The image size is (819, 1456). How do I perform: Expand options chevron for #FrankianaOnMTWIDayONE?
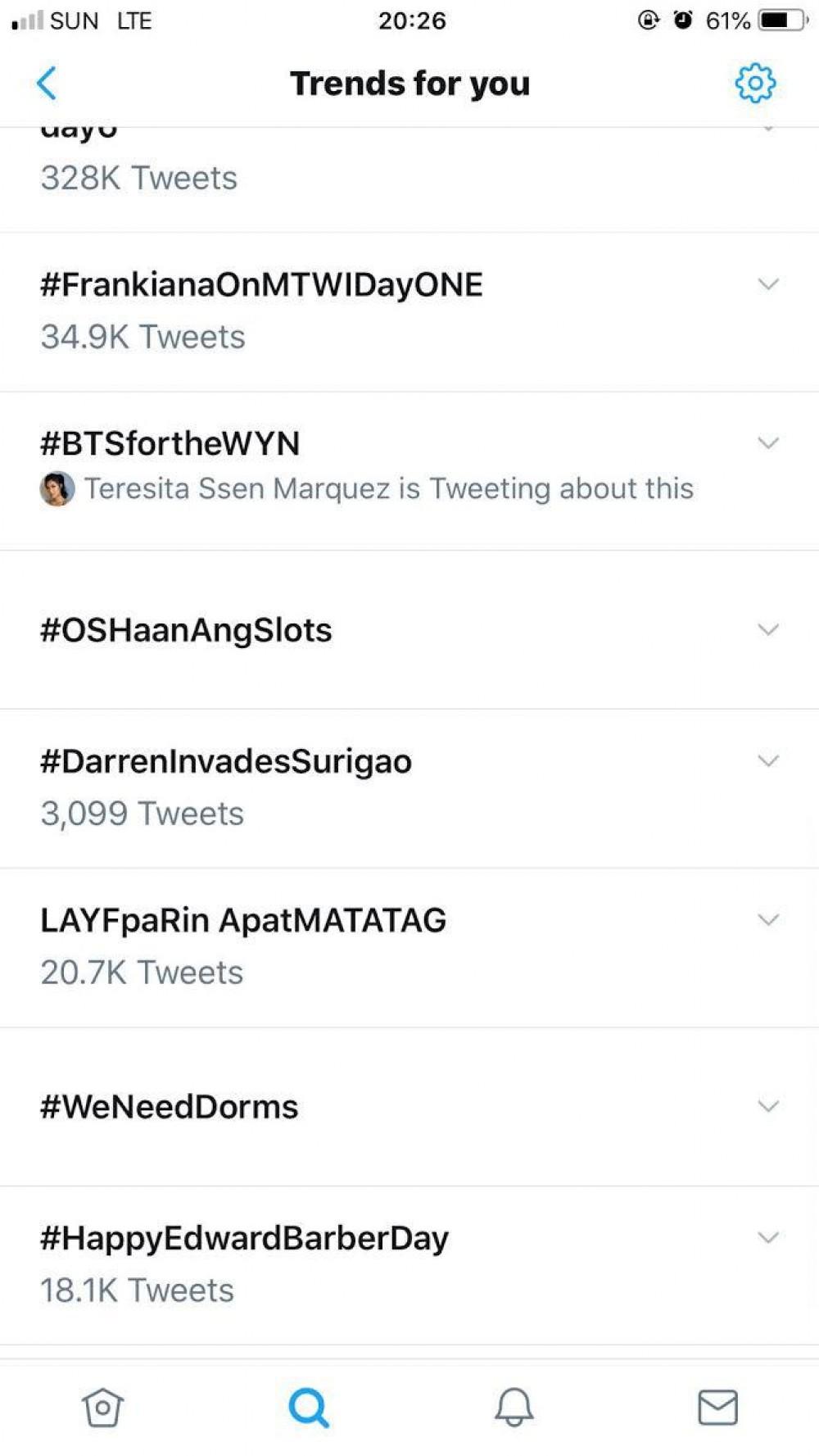coord(767,284)
